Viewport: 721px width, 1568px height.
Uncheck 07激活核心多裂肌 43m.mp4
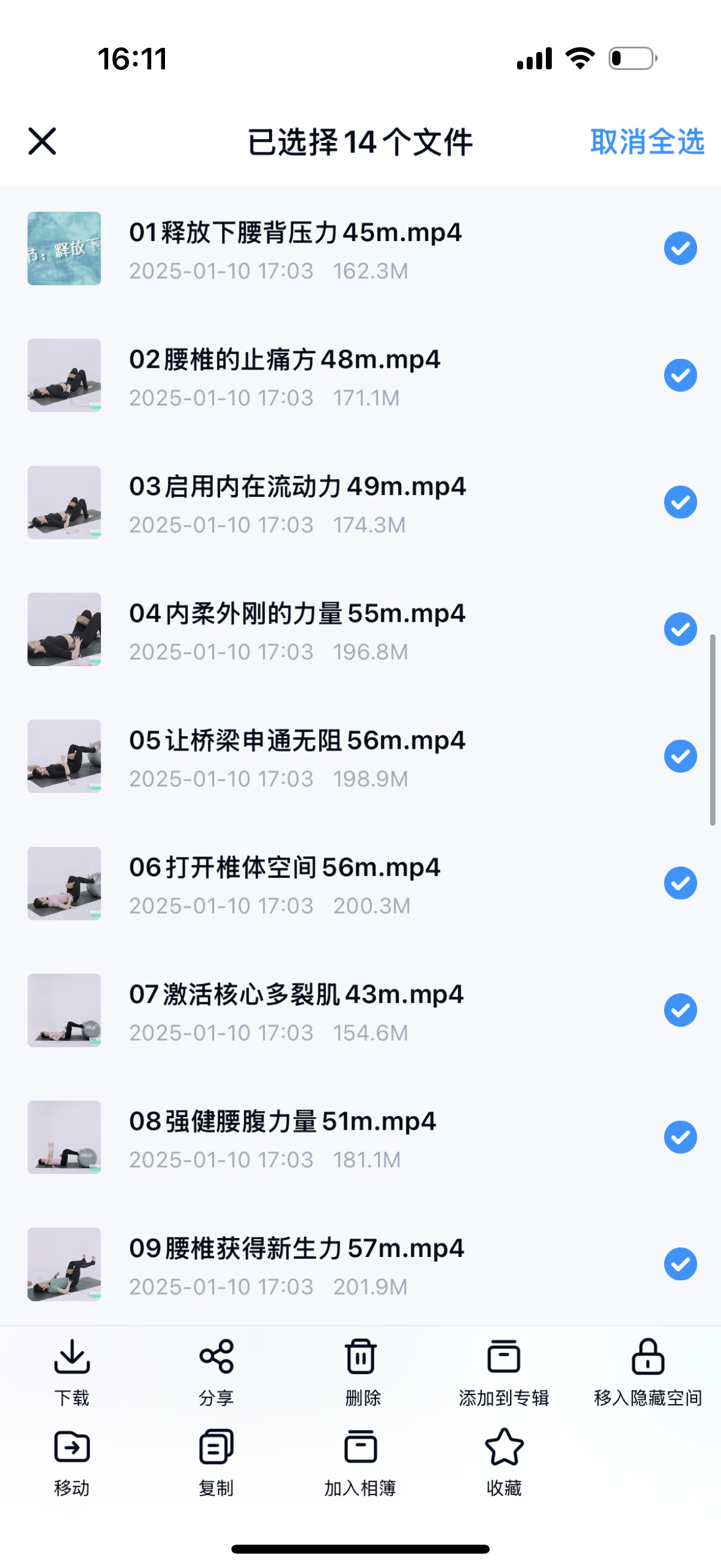680,1011
